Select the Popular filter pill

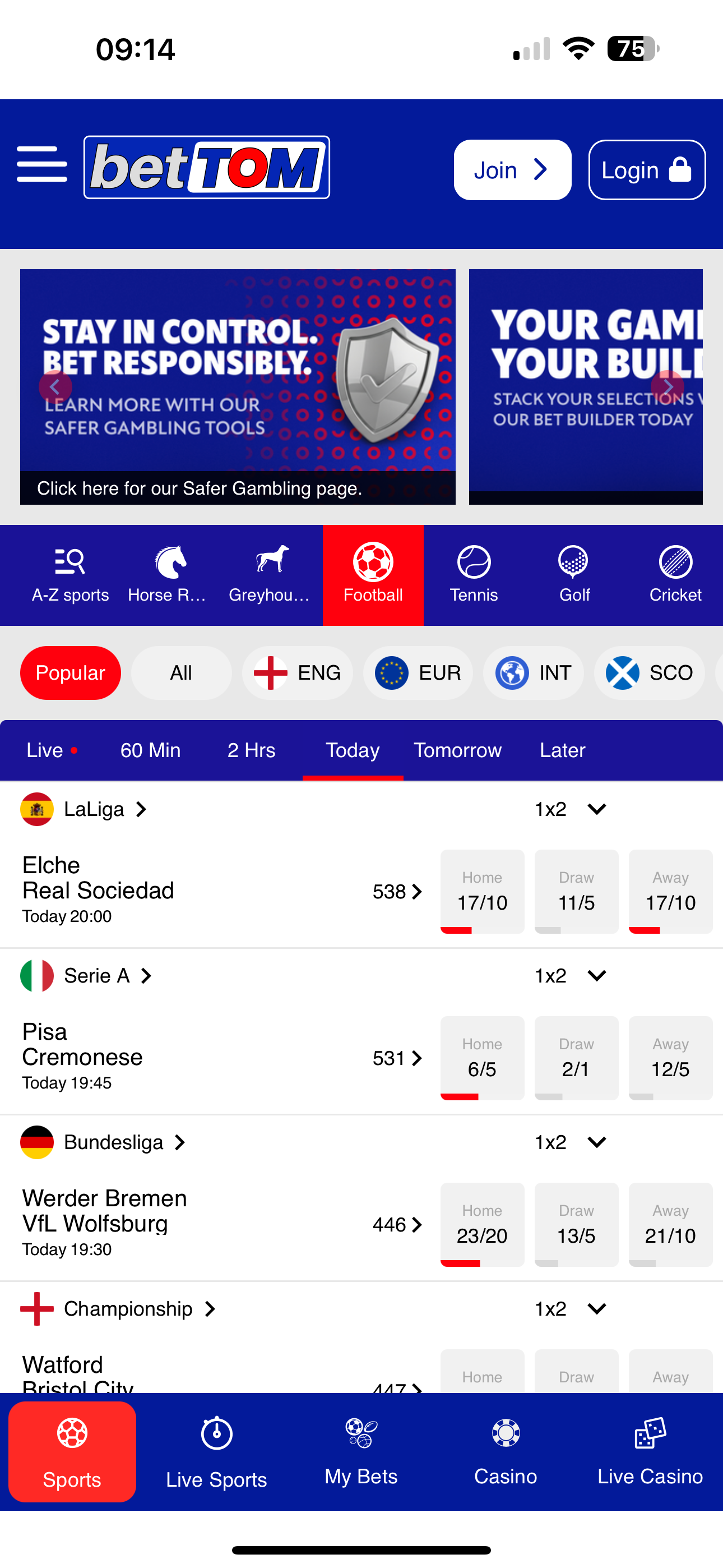71,672
